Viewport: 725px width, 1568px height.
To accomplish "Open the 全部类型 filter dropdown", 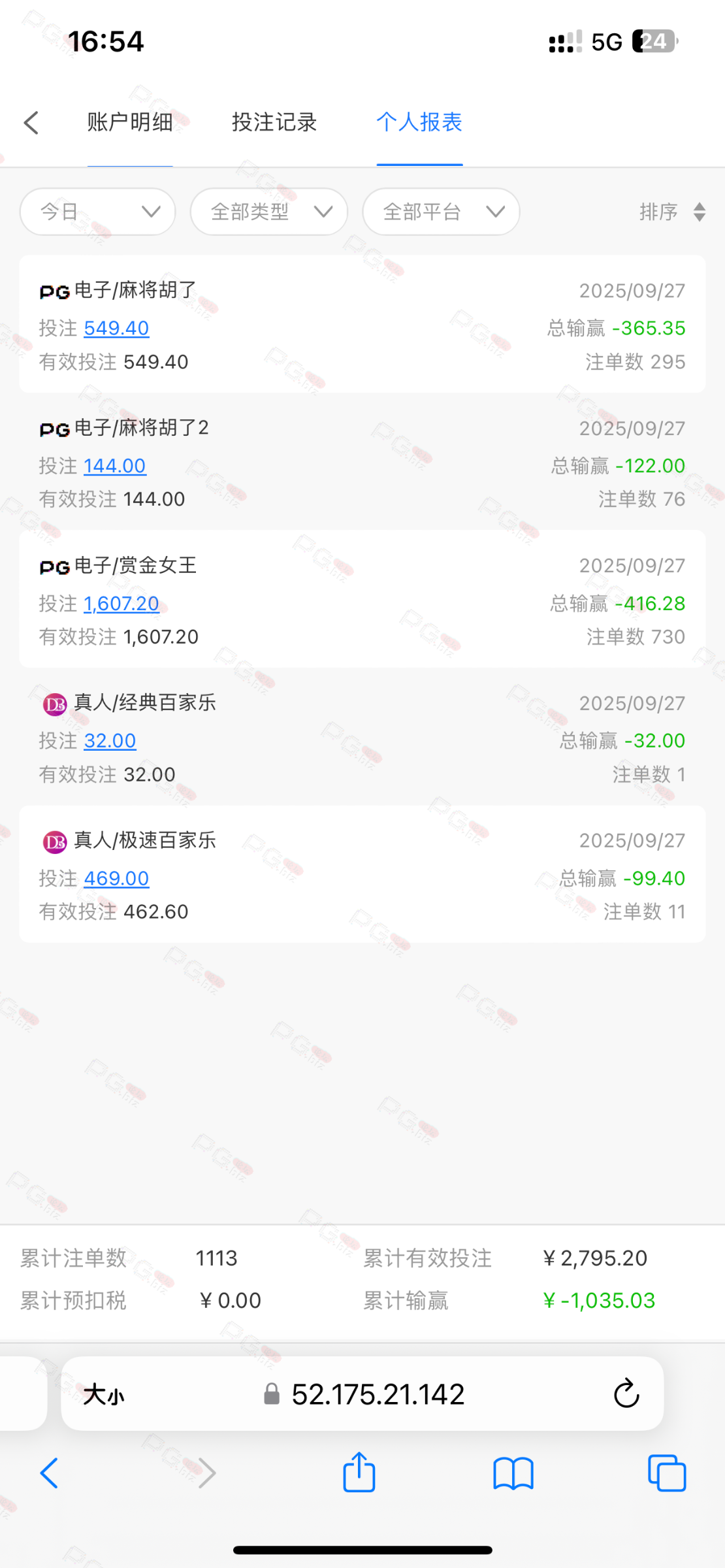I will coord(268,212).
